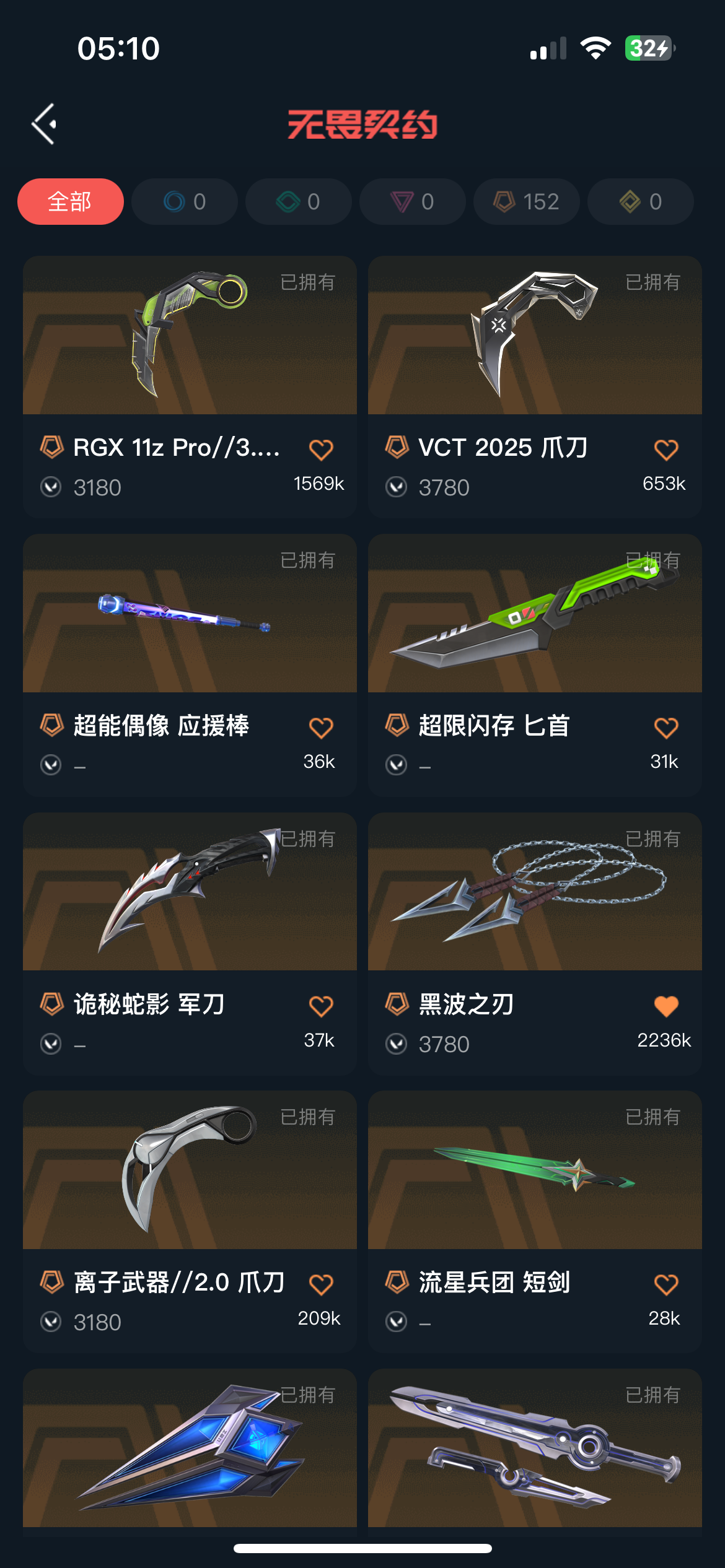
Task: Select the 全部 filter chip
Action: point(71,202)
